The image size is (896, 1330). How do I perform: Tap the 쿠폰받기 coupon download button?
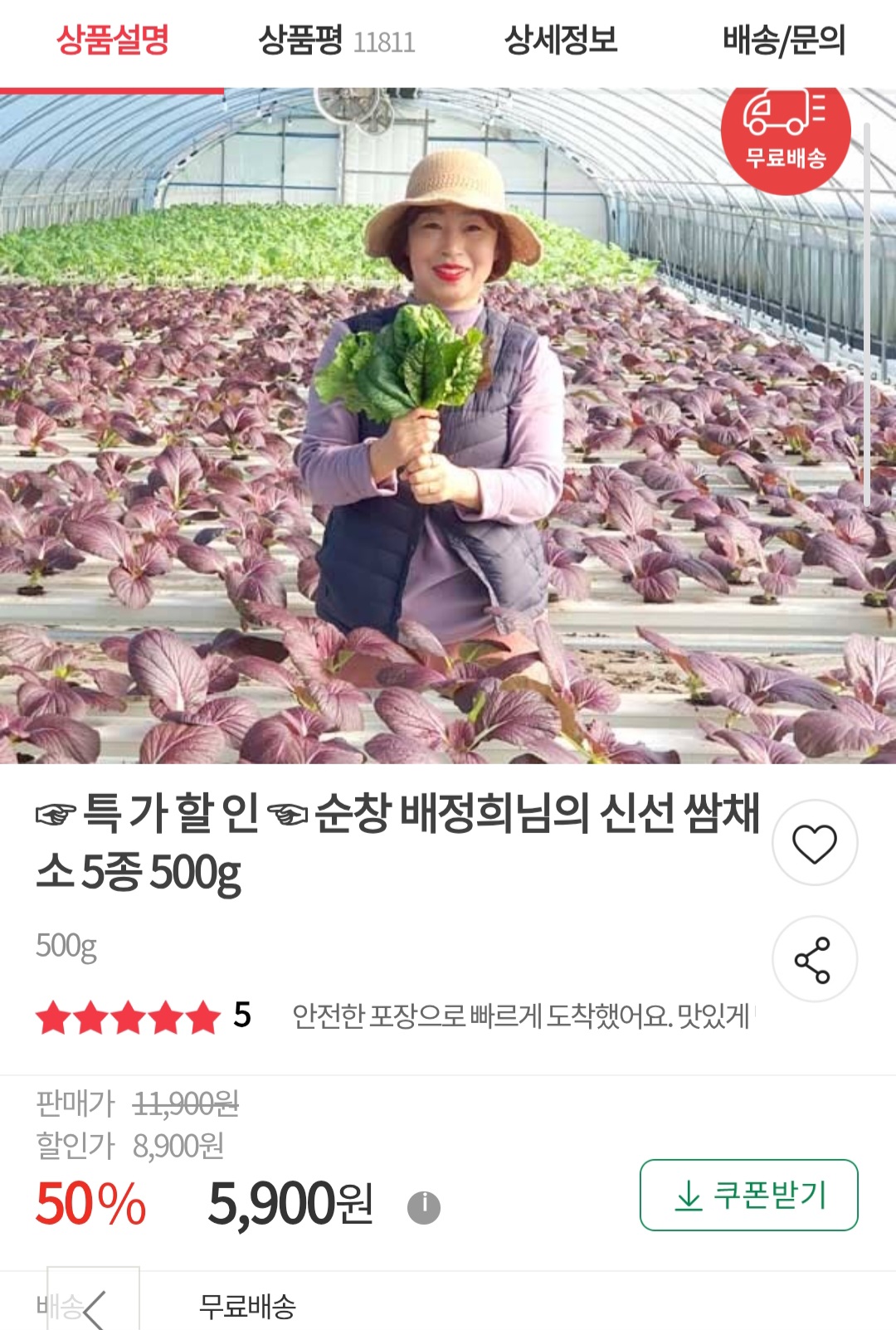[x=748, y=1195]
